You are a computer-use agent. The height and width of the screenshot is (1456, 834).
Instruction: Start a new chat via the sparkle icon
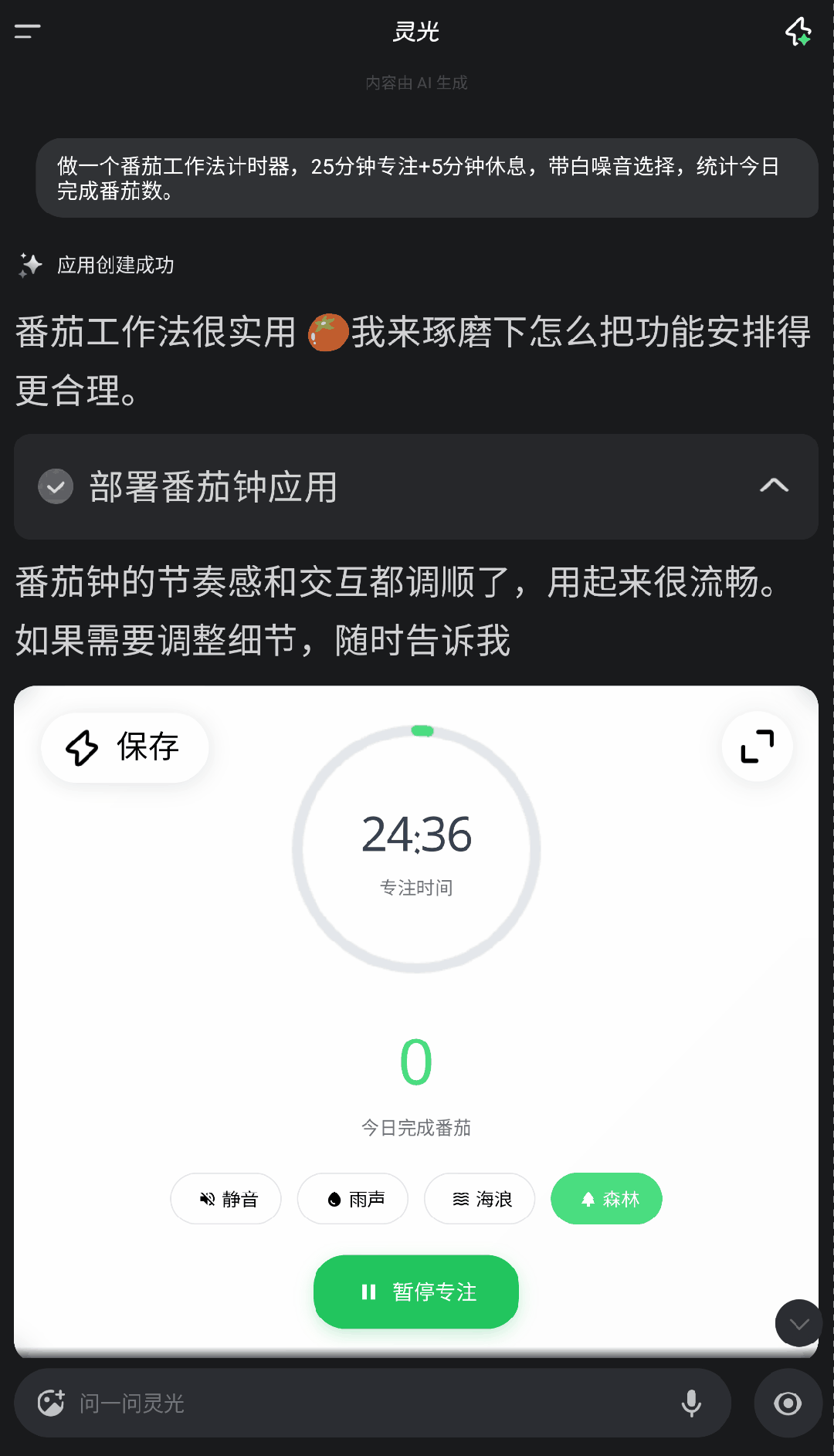799,32
